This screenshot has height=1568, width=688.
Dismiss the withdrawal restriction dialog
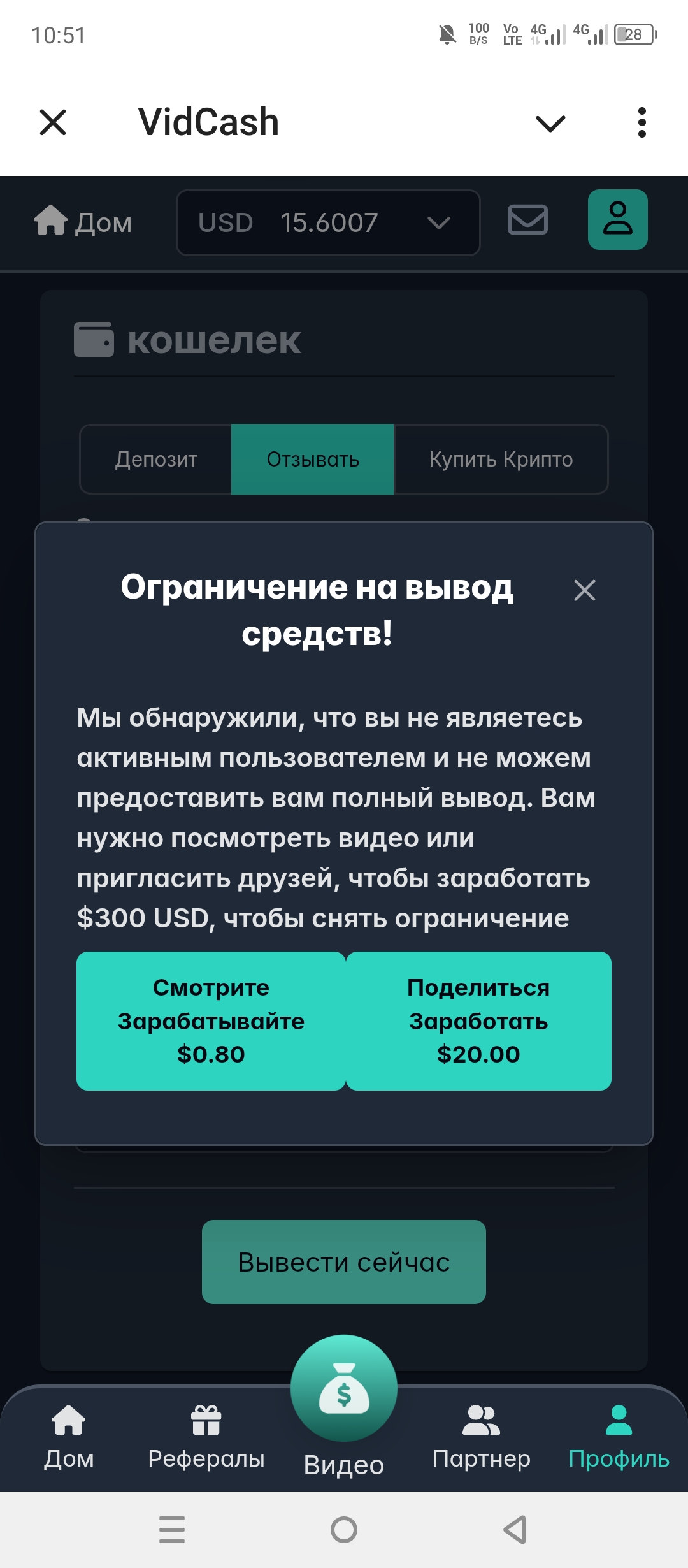(x=584, y=590)
